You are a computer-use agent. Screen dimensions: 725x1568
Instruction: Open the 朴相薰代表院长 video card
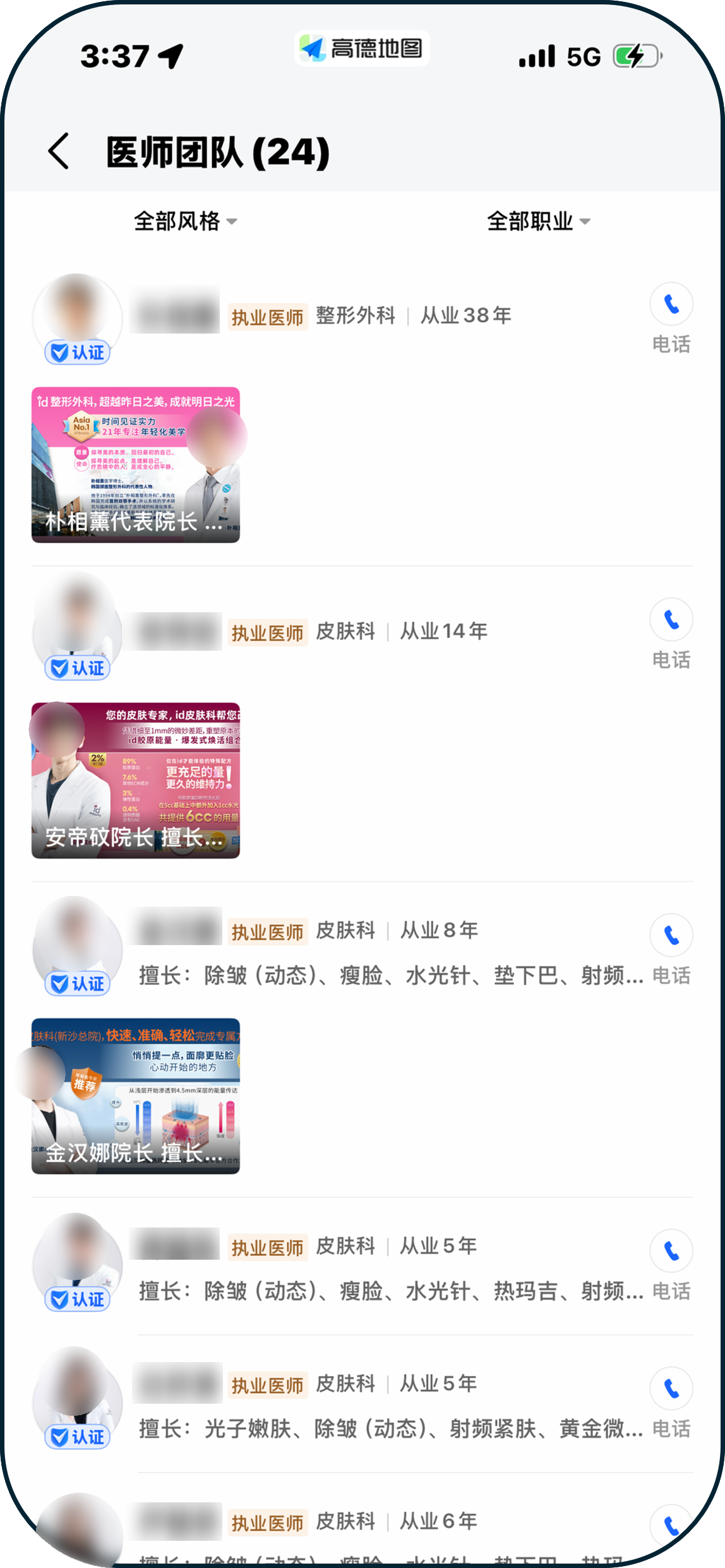pos(136,465)
